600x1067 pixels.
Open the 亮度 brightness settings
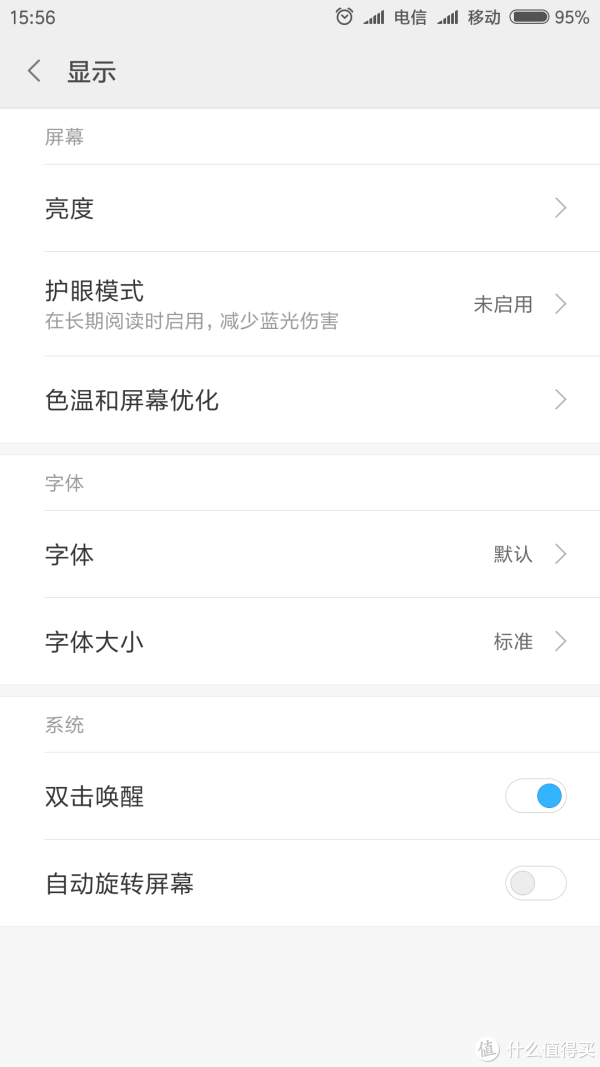tap(300, 208)
